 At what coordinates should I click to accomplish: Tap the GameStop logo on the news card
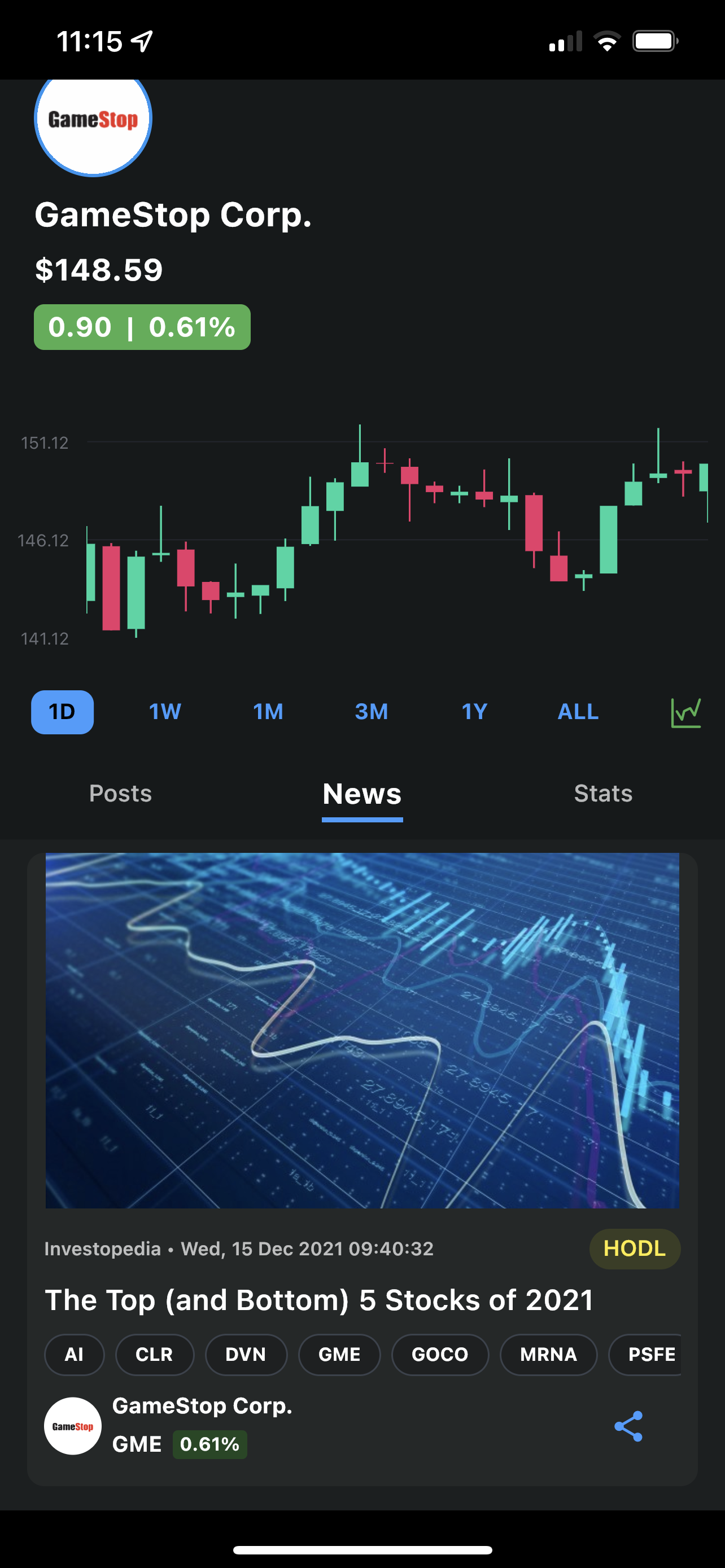[x=73, y=1426]
